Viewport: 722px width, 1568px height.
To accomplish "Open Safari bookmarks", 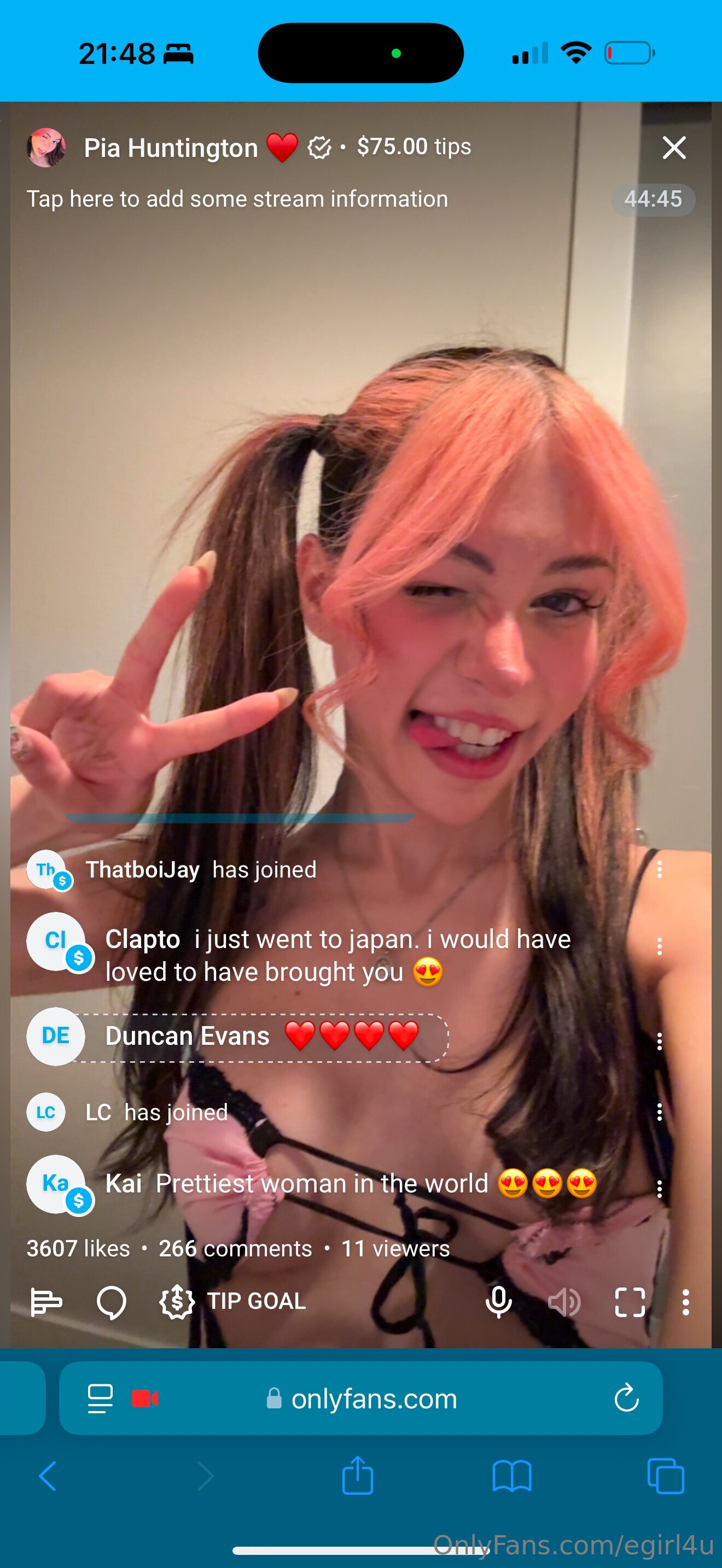I will [x=512, y=1477].
